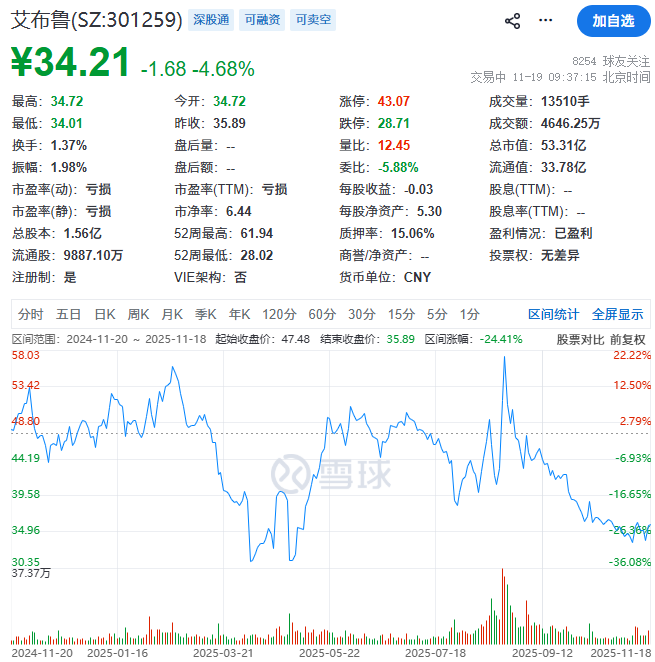Image resolution: width=655 pixels, height=662 pixels.
Task: Open 股票对比 stock comparison
Action: point(581,339)
